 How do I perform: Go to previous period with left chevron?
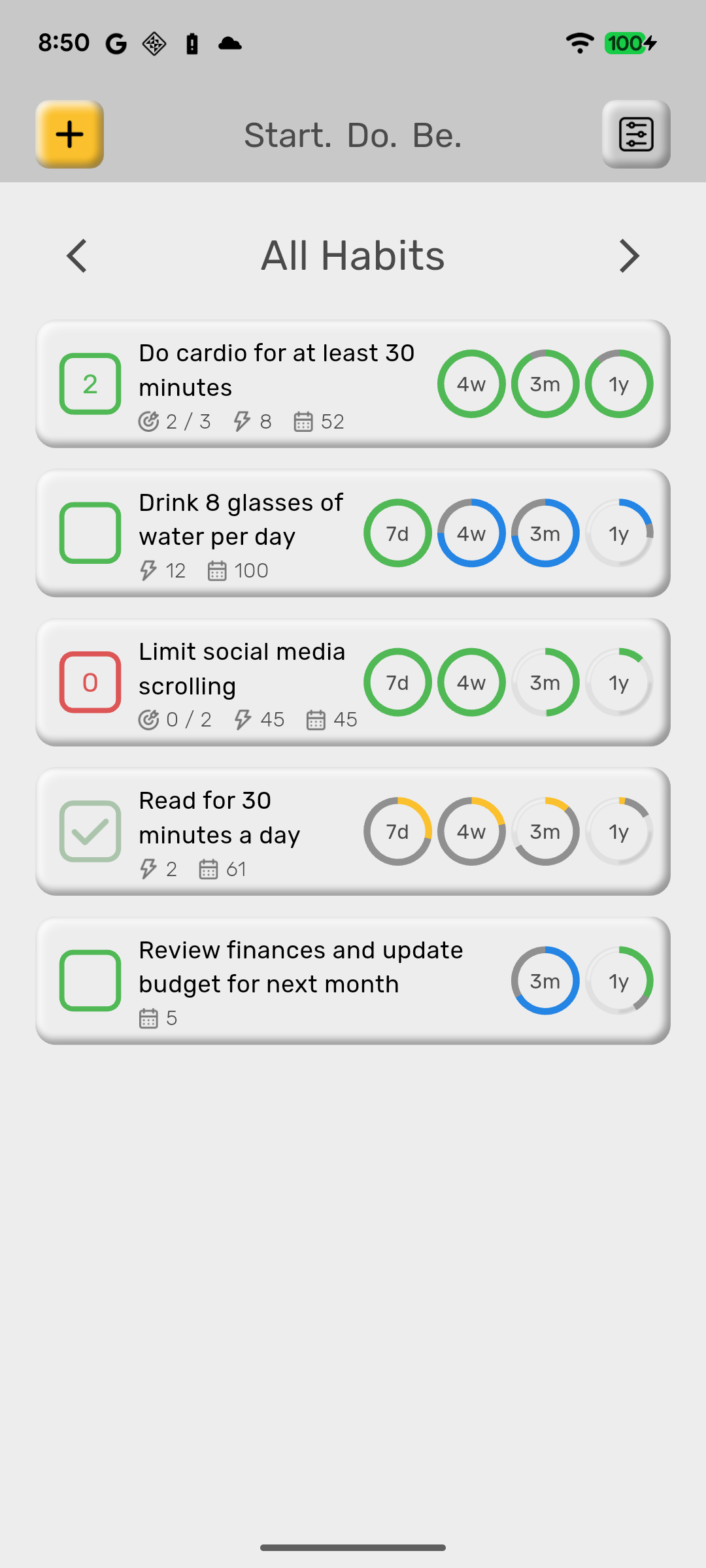[76, 255]
